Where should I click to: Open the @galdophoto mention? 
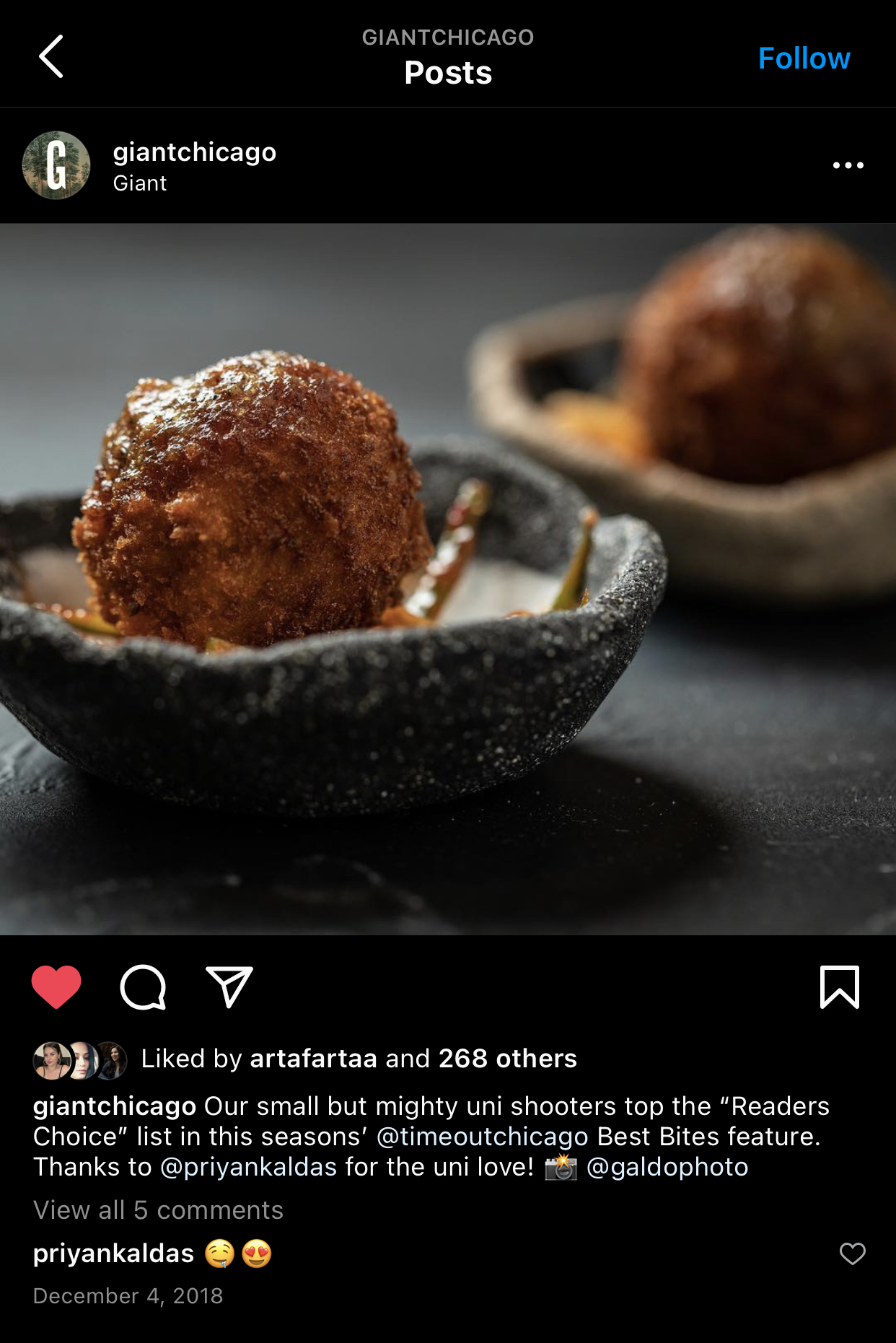[667, 1167]
